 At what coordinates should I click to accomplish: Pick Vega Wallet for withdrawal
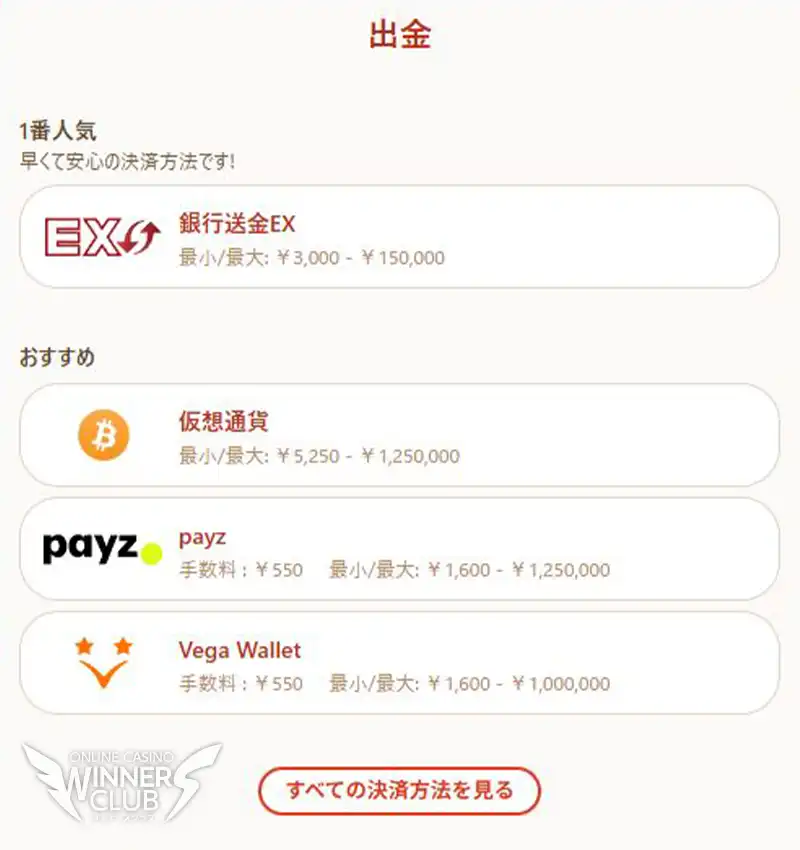pyautogui.click(x=399, y=663)
